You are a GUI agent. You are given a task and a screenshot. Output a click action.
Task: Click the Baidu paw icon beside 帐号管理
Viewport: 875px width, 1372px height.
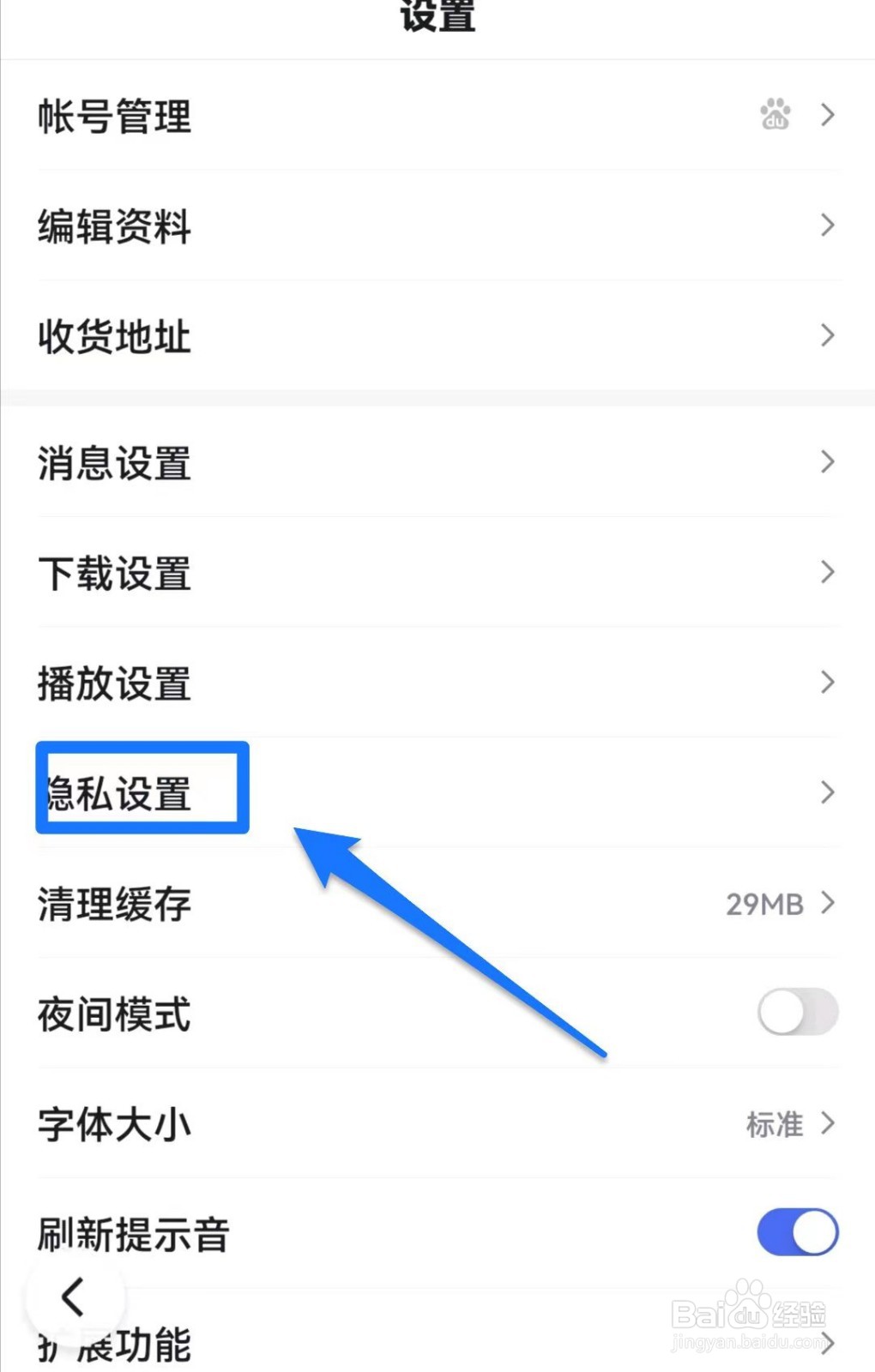[x=775, y=115]
